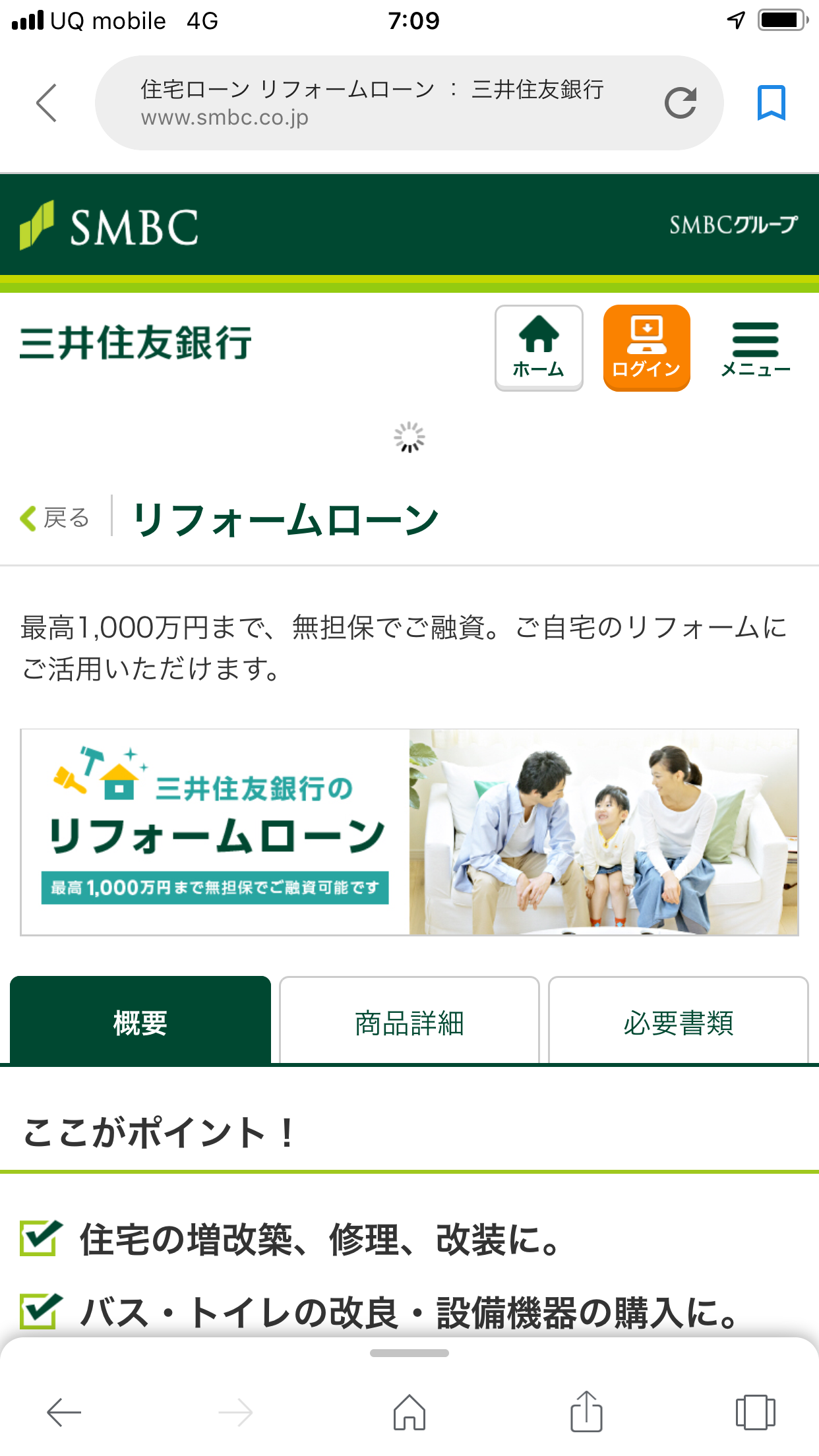This screenshot has width=819, height=1456.
Task: Open the browser home page
Action: click(409, 1412)
